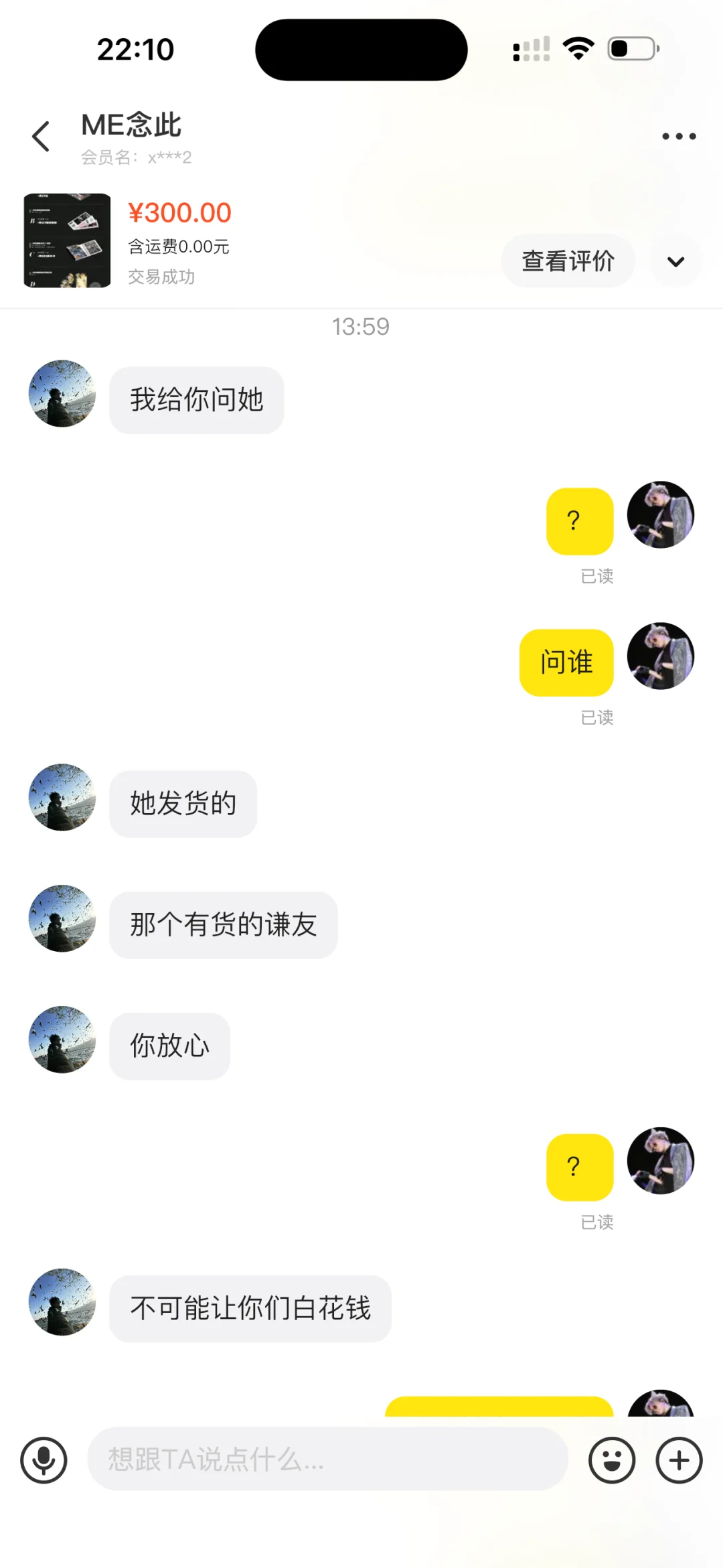The width and height of the screenshot is (723, 1568).
Task: Open the plus attachments menu
Action: [679, 1460]
